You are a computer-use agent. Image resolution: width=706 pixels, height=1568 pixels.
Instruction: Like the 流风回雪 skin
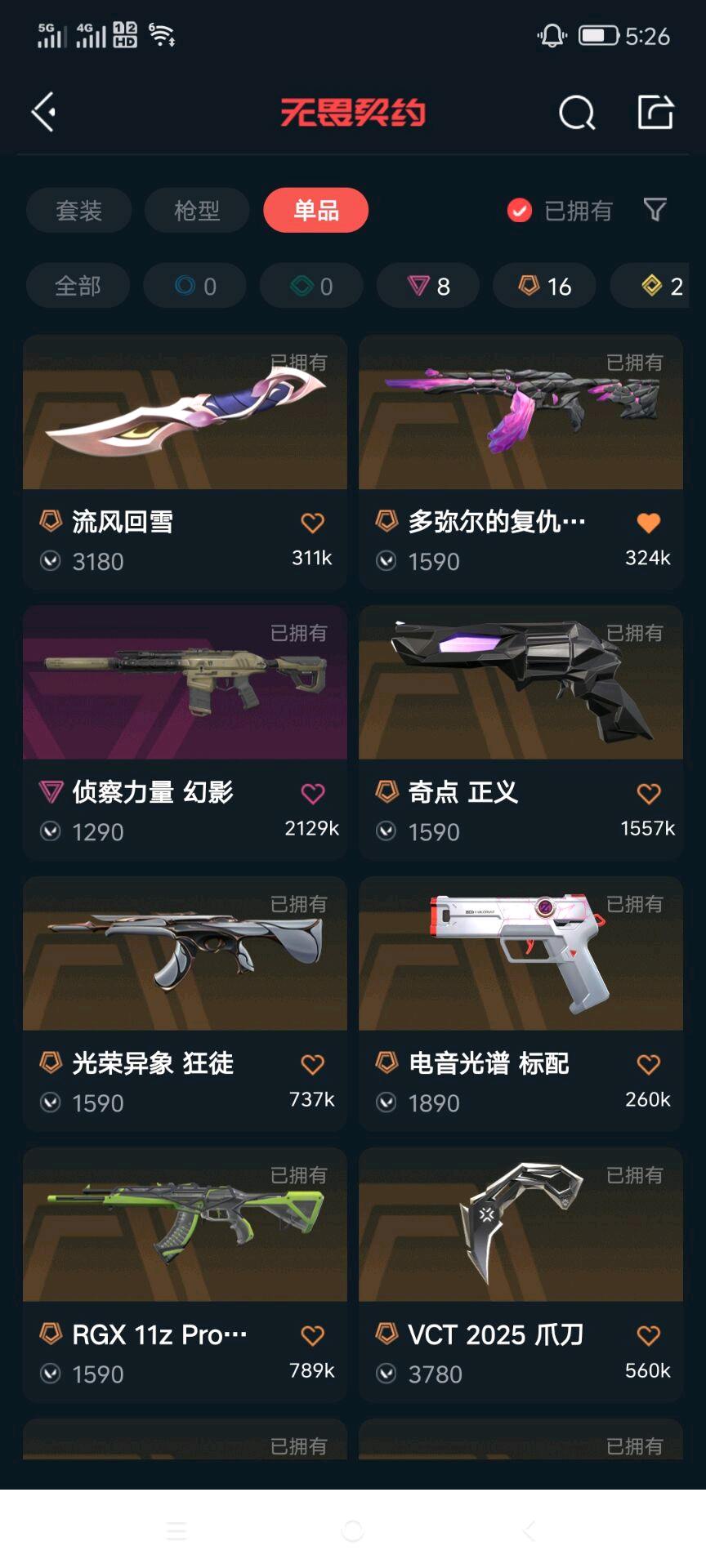coord(312,523)
